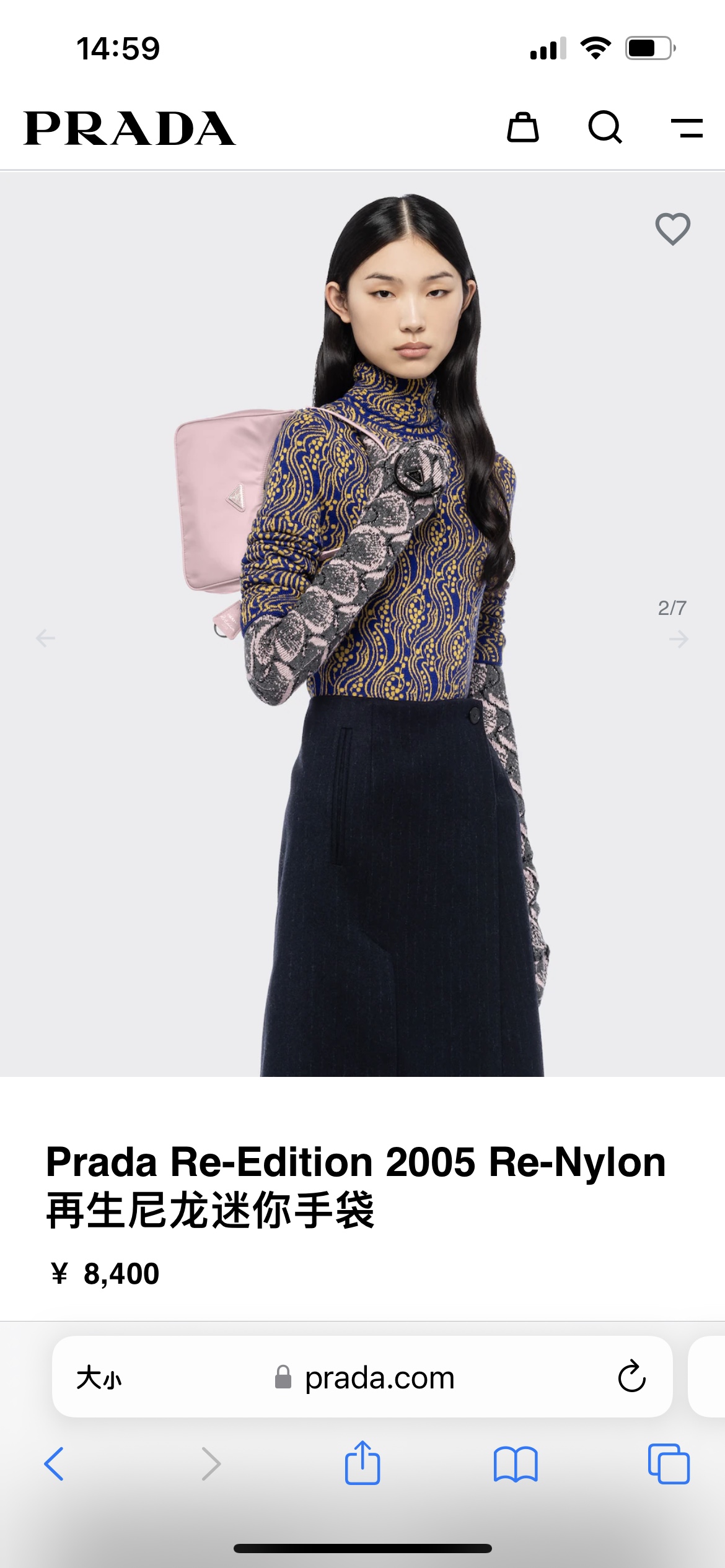Open Safari page settings (大小)
Image resolution: width=725 pixels, height=1568 pixels.
99,1378
